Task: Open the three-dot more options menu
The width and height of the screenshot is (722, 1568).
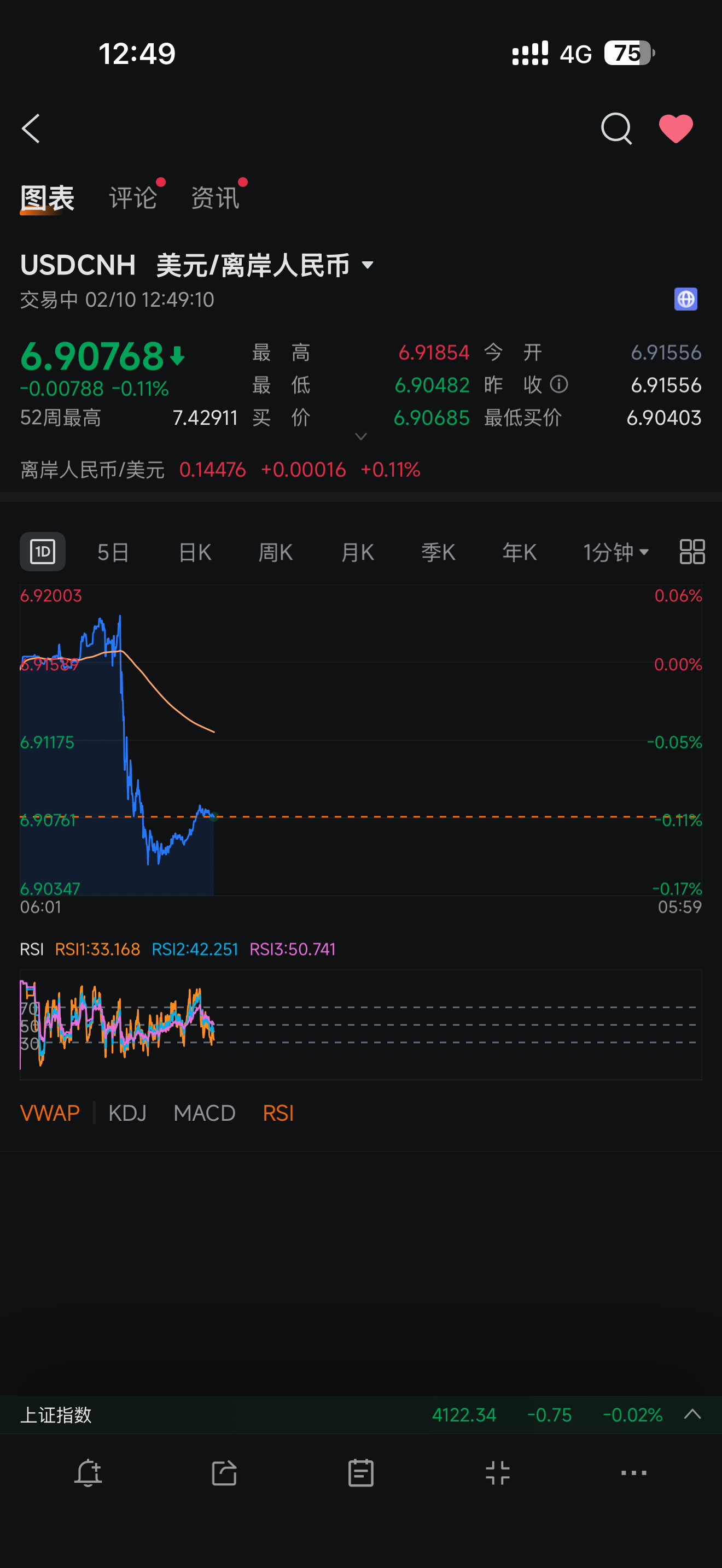Action: coord(634,1473)
